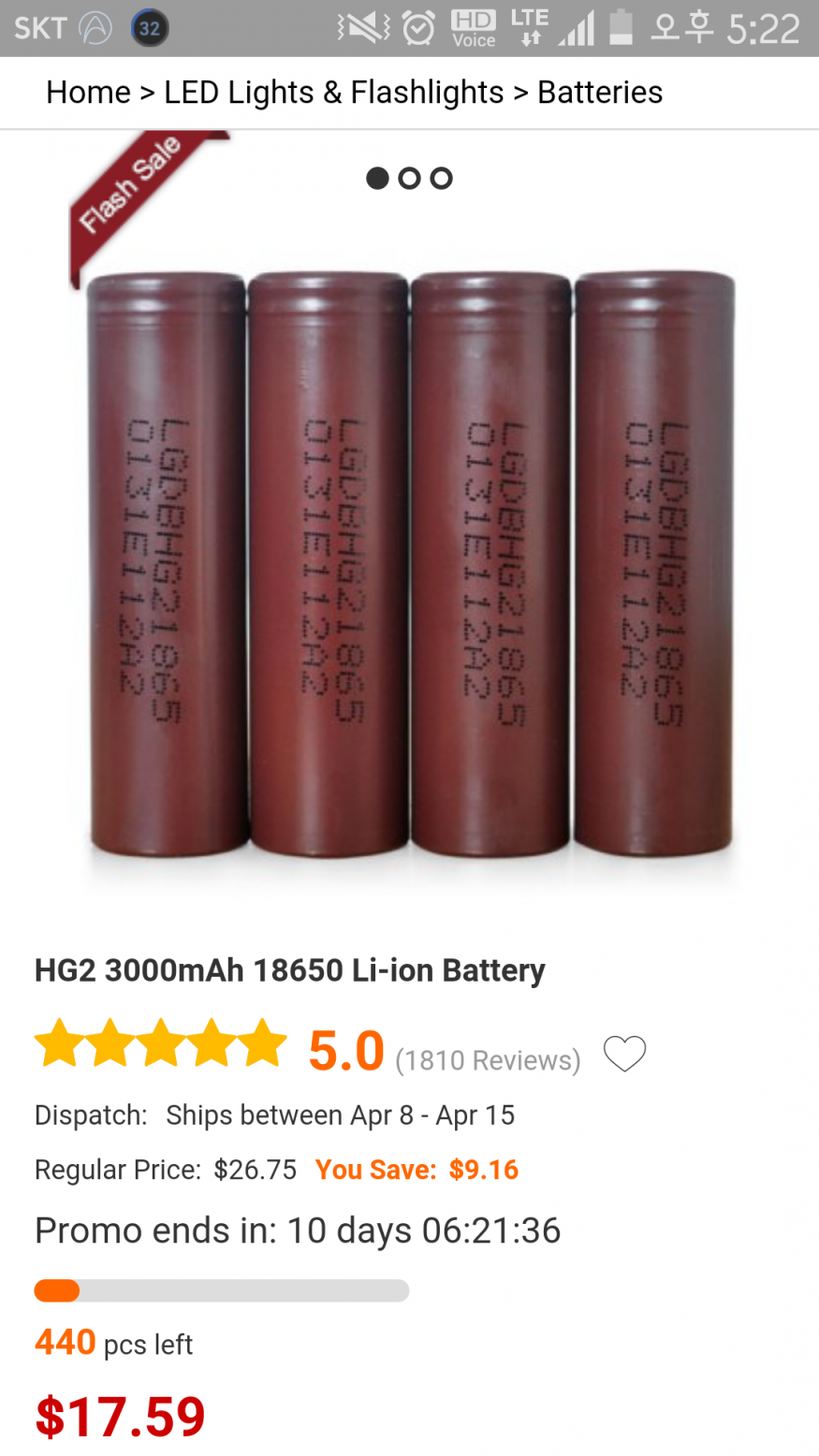The width and height of the screenshot is (819, 1456).
Task: Open LED Lights & Flashlights breadcrumb
Action: click(x=333, y=93)
